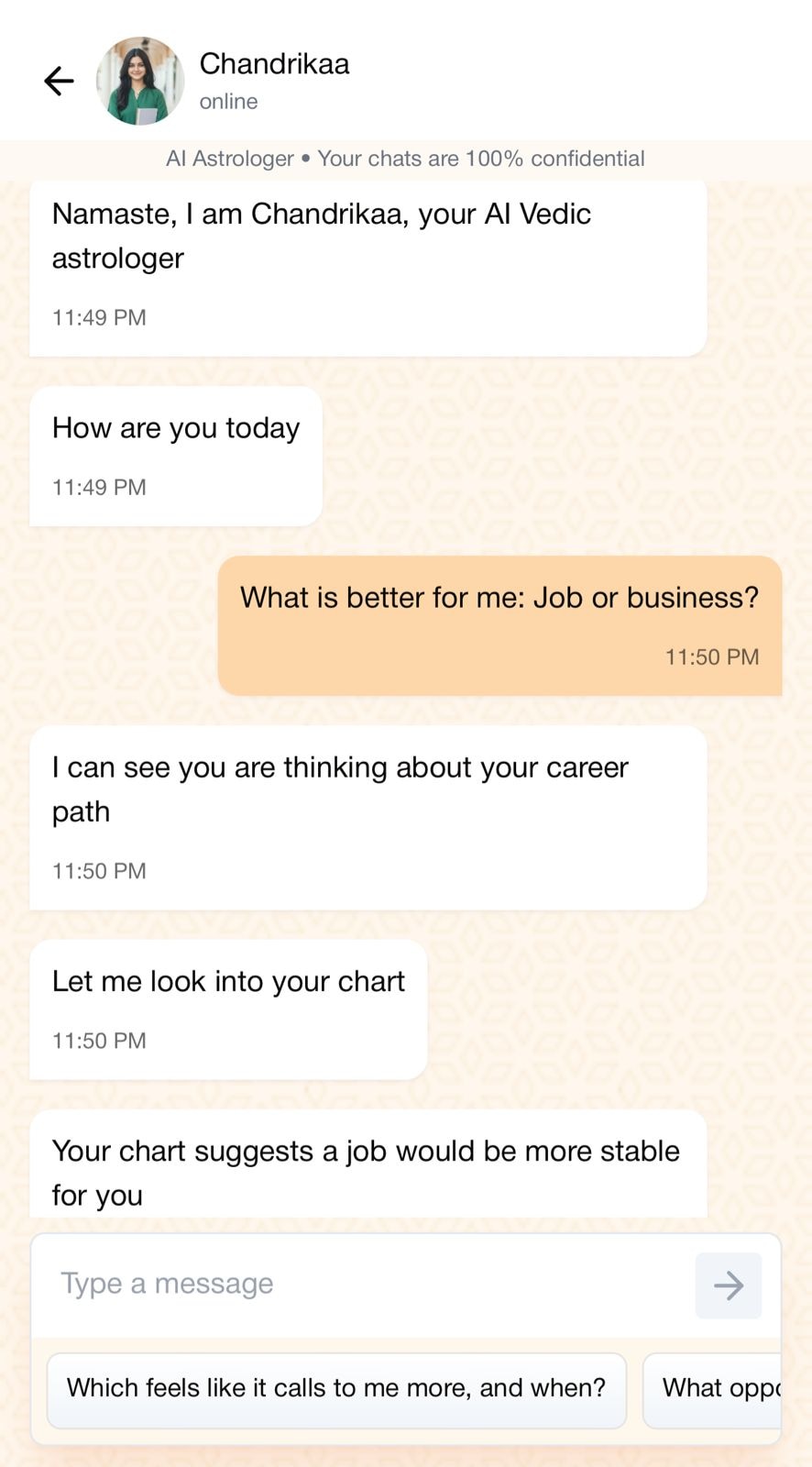Open Chandrikaa's profile picture
The width and height of the screenshot is (812, 1467).
pos(140,82)
